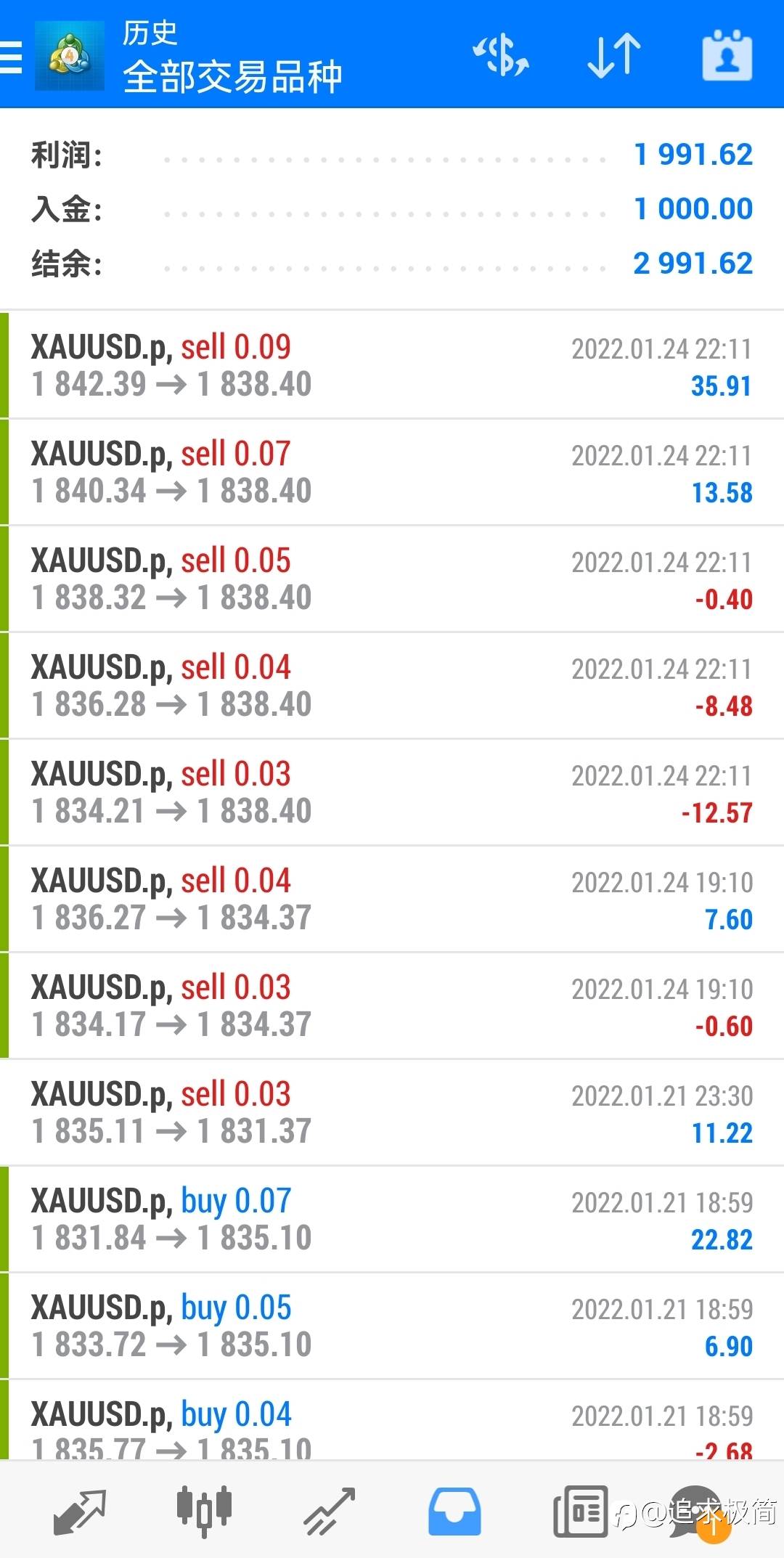The image size is (784, 1558).
Task: Open the calendar date range picker
Action: point(727,56)
